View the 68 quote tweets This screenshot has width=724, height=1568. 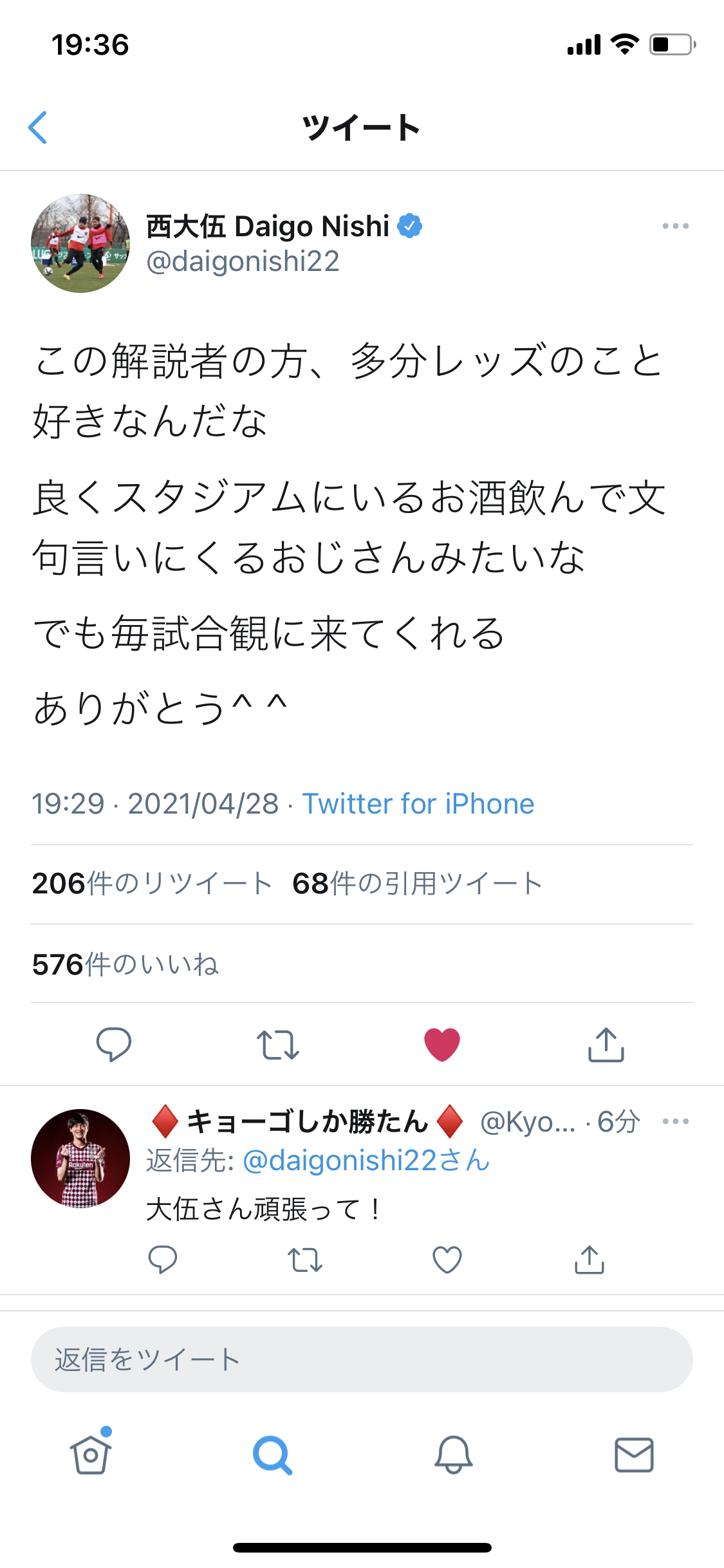tap(417, 884)
